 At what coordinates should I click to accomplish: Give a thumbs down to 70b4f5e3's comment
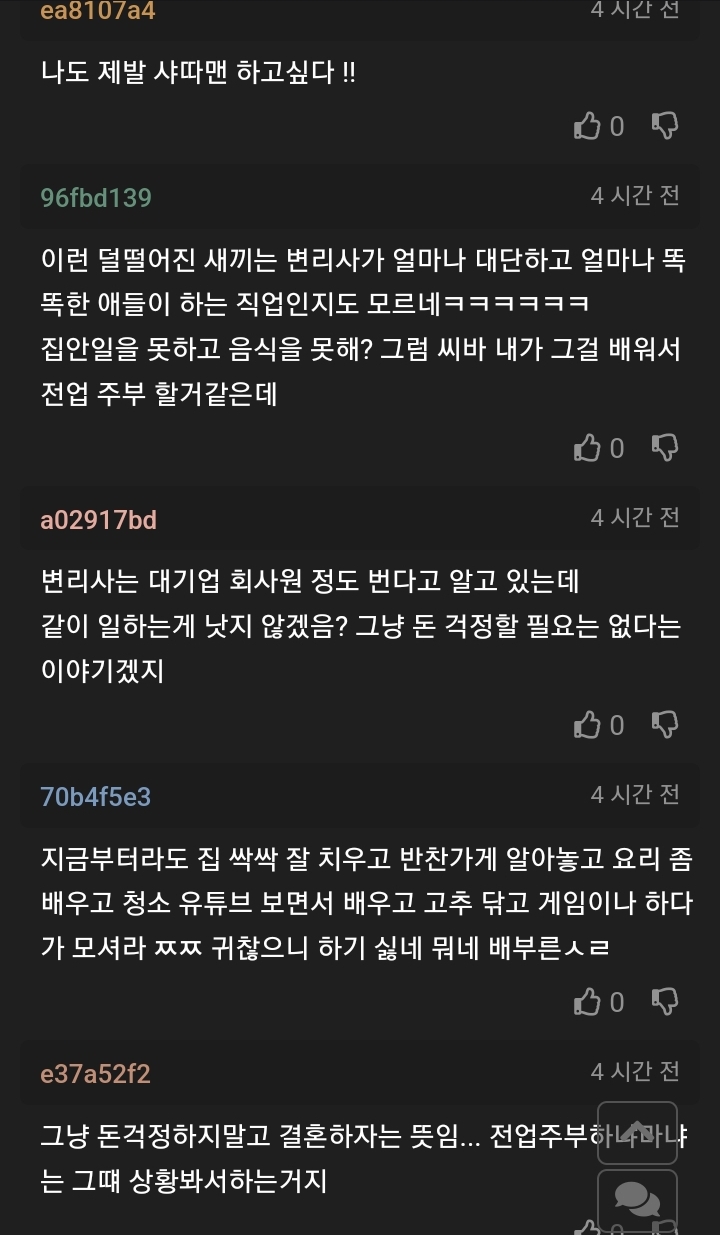665,1002
